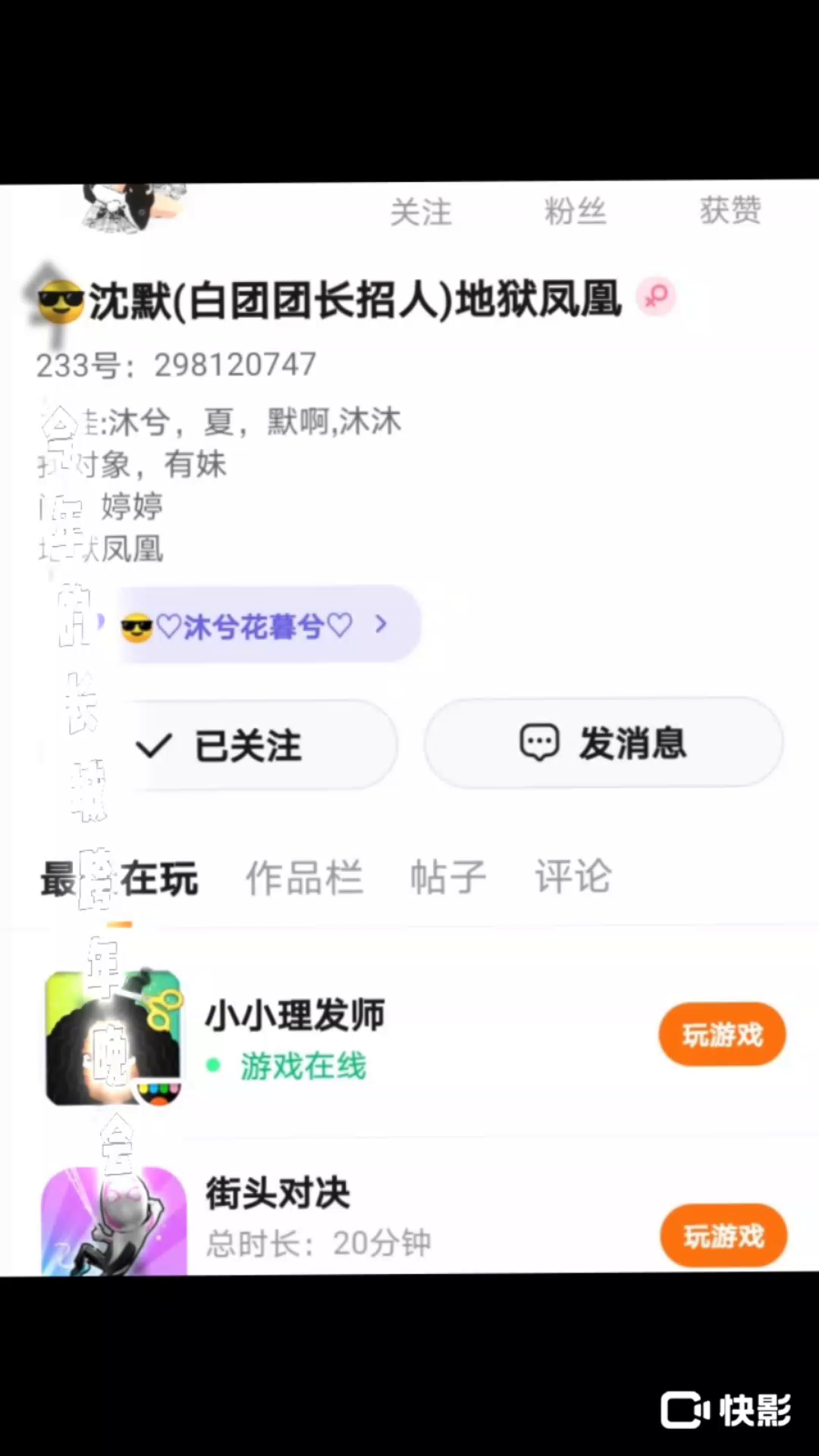View the 评论 tab
Image resolution: width=819 pixels, height=1456 pixels.
point(573,877)
